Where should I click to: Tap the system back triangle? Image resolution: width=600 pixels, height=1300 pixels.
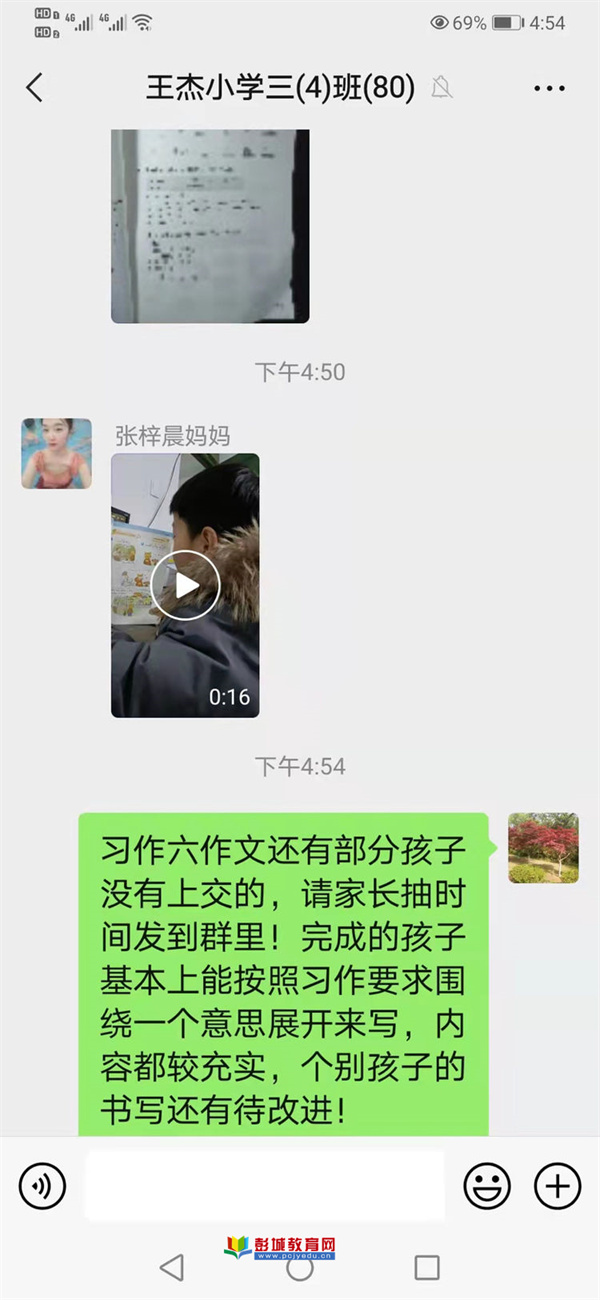172,1268
